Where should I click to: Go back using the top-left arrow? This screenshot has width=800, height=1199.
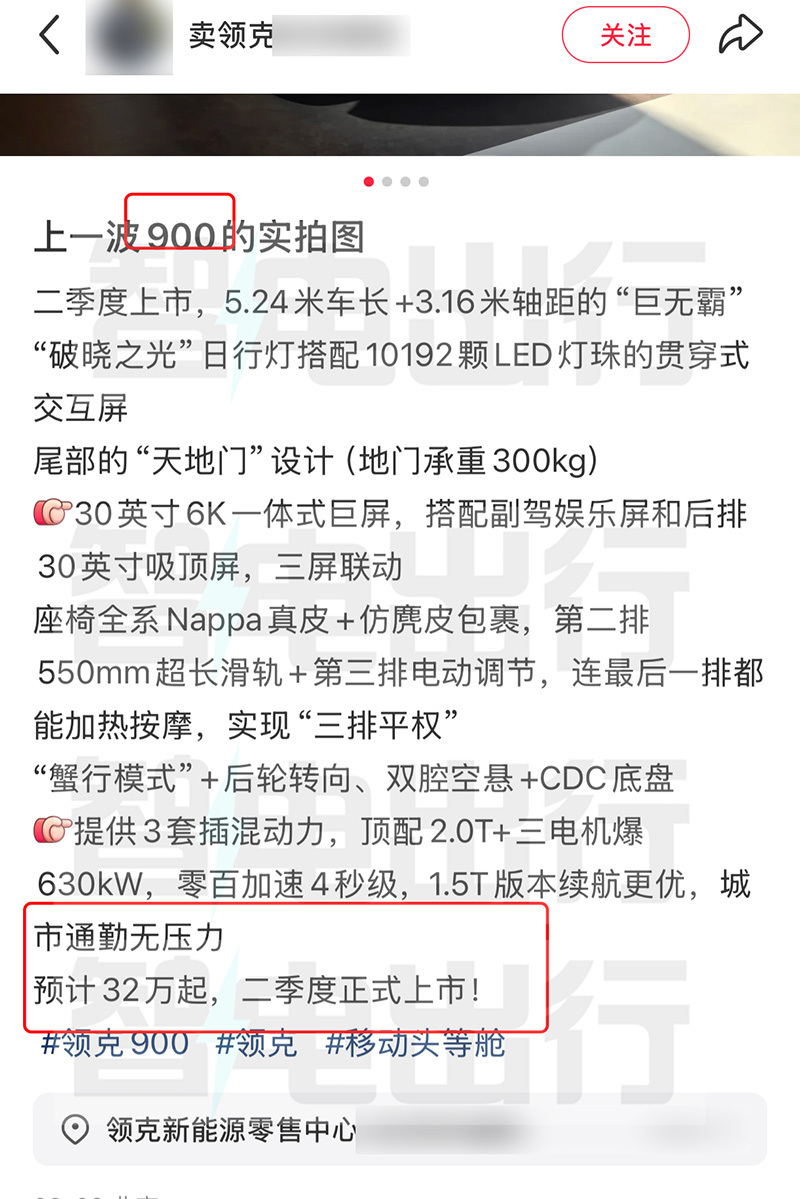(50, 36)
